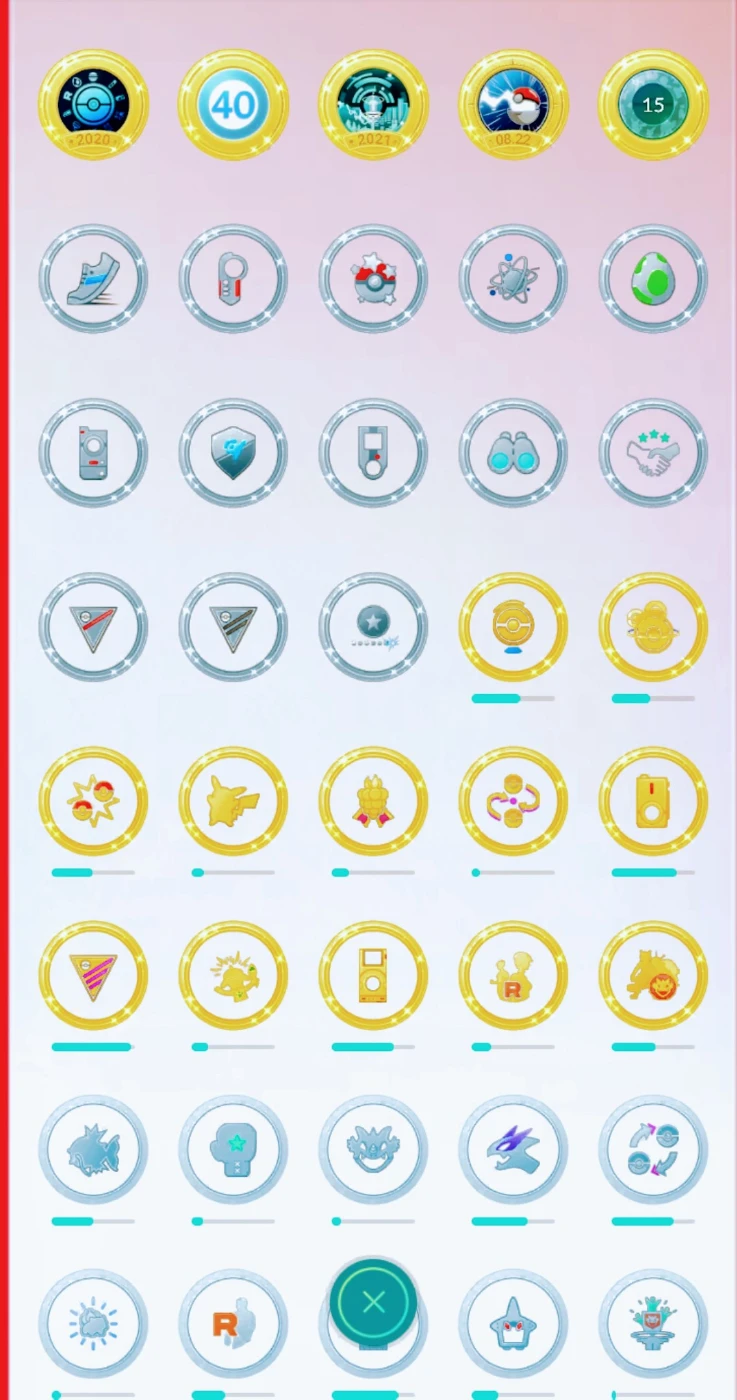View the green spotted egg medal
This screenshot has width=737, height=1400.
(x=653, y=279)
